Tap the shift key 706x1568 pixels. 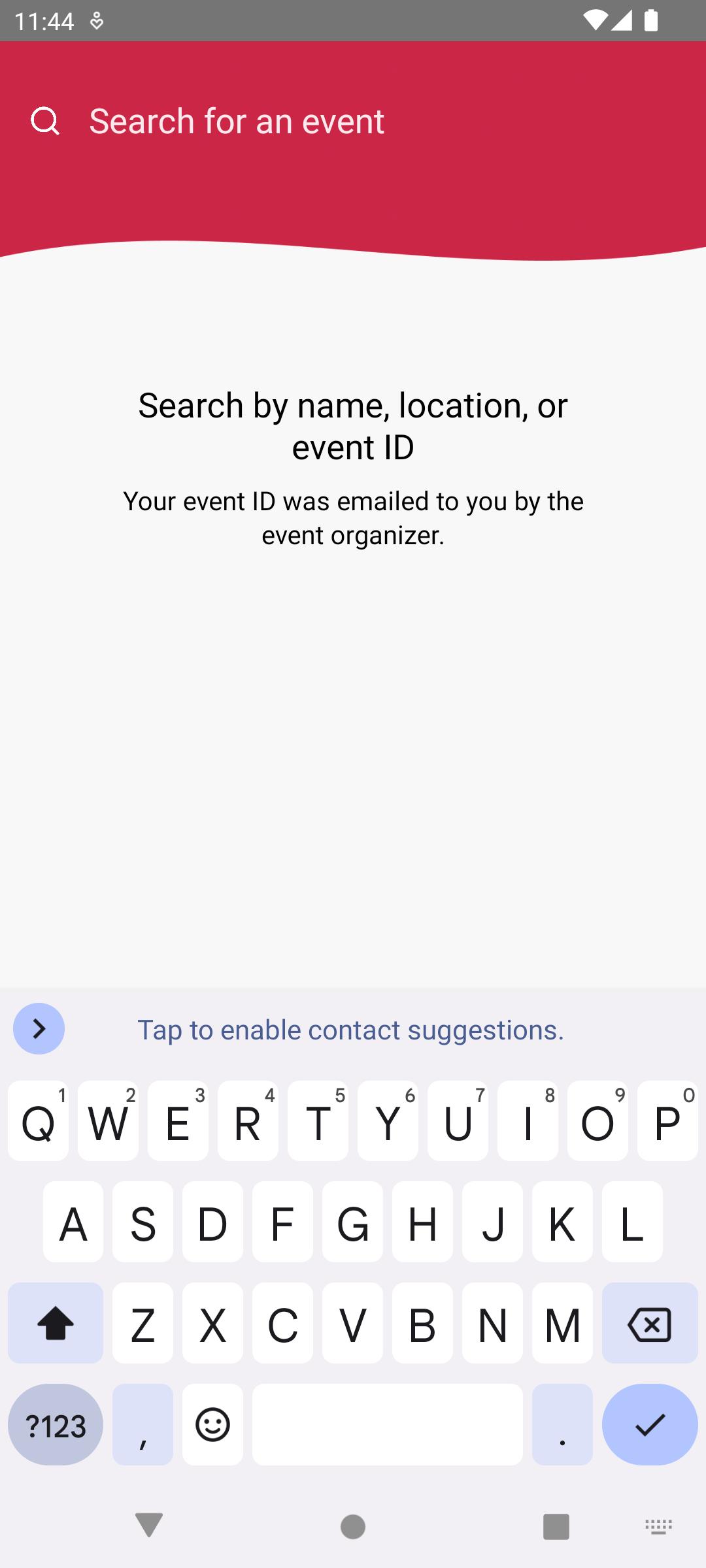pos(56,1323)
